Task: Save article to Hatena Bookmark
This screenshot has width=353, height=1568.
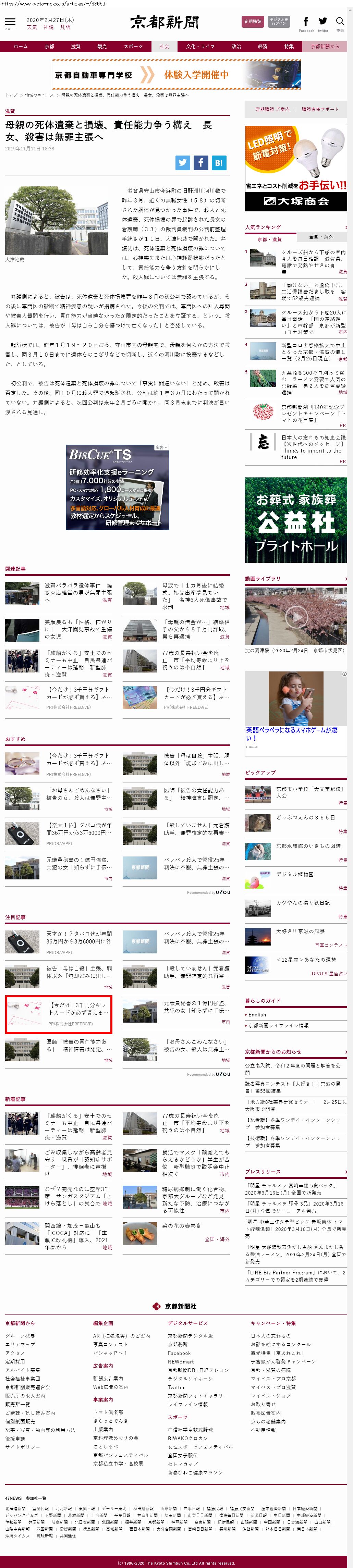Action: [219, 162]
